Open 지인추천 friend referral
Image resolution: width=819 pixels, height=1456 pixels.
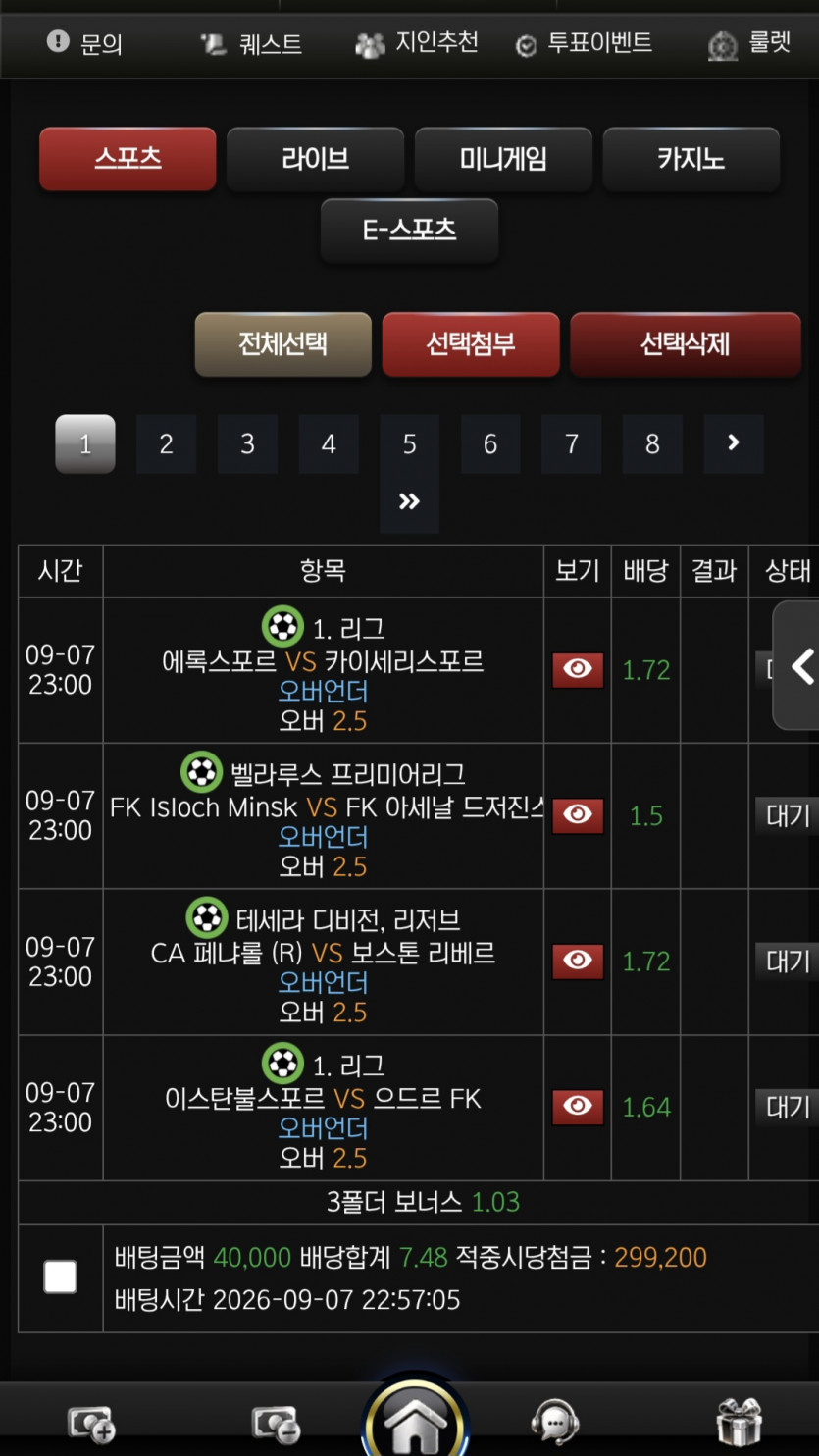pos(417,43)
